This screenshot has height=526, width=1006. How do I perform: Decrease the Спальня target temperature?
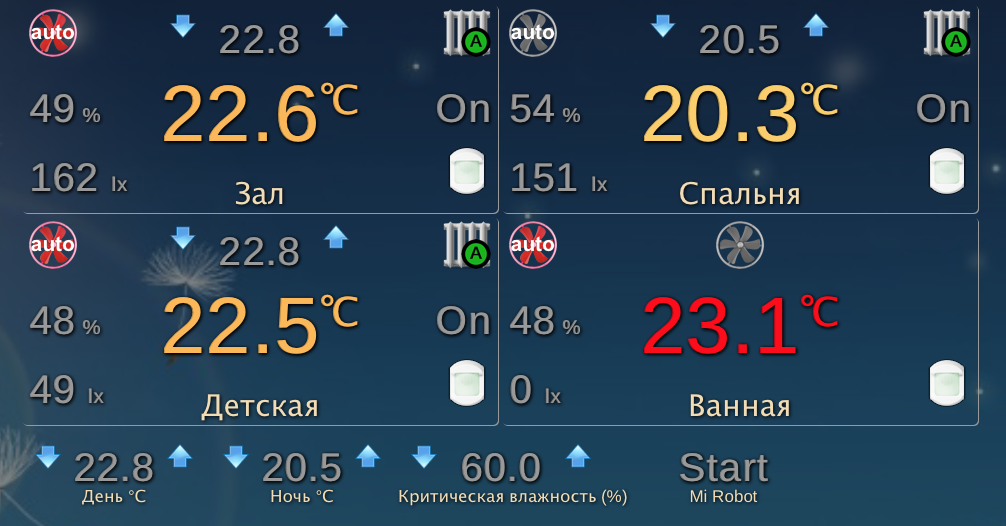663,26
